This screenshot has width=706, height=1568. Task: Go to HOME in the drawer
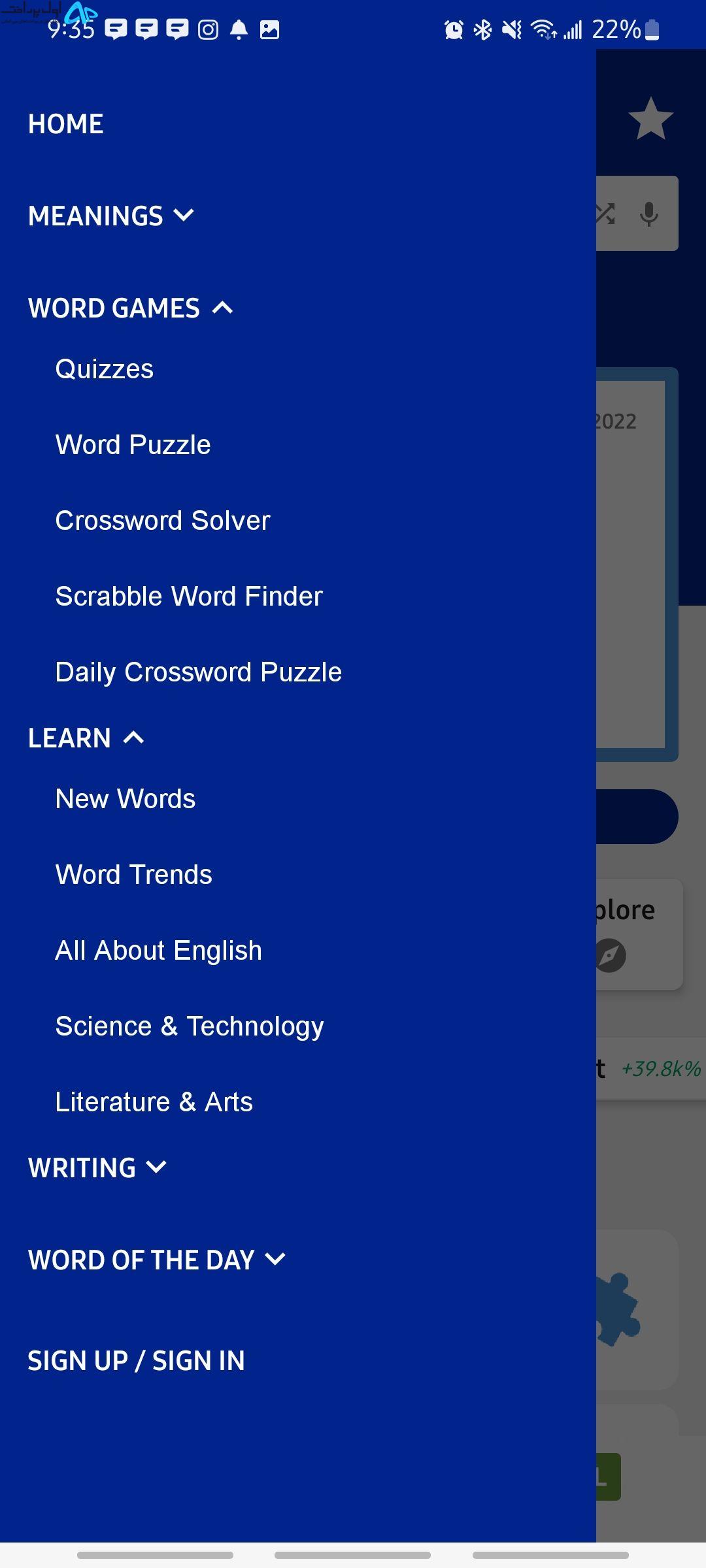click(x=65, y=124)
